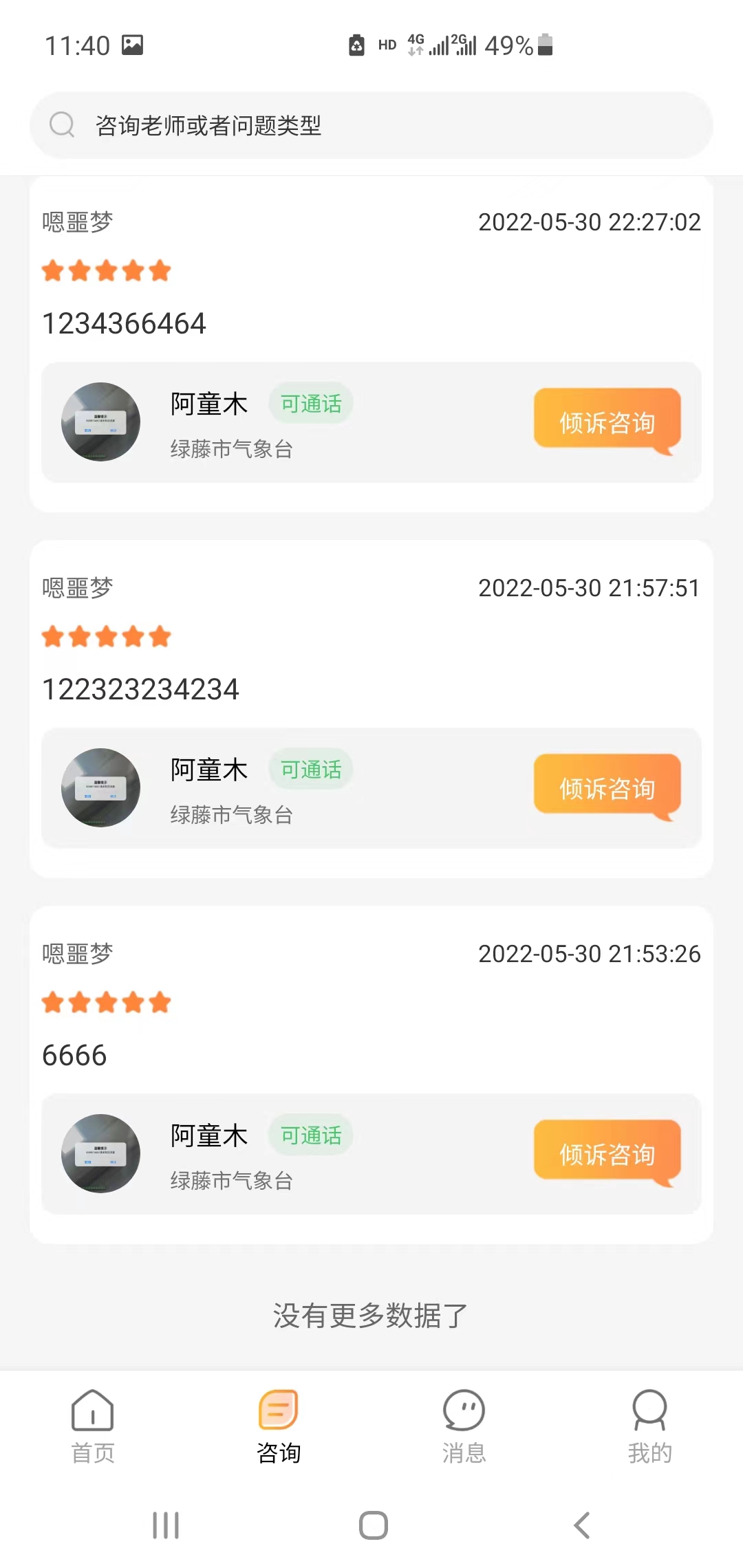
Task: Open the 咨询老师或者问题类型 search box
Action: (371, 125)
